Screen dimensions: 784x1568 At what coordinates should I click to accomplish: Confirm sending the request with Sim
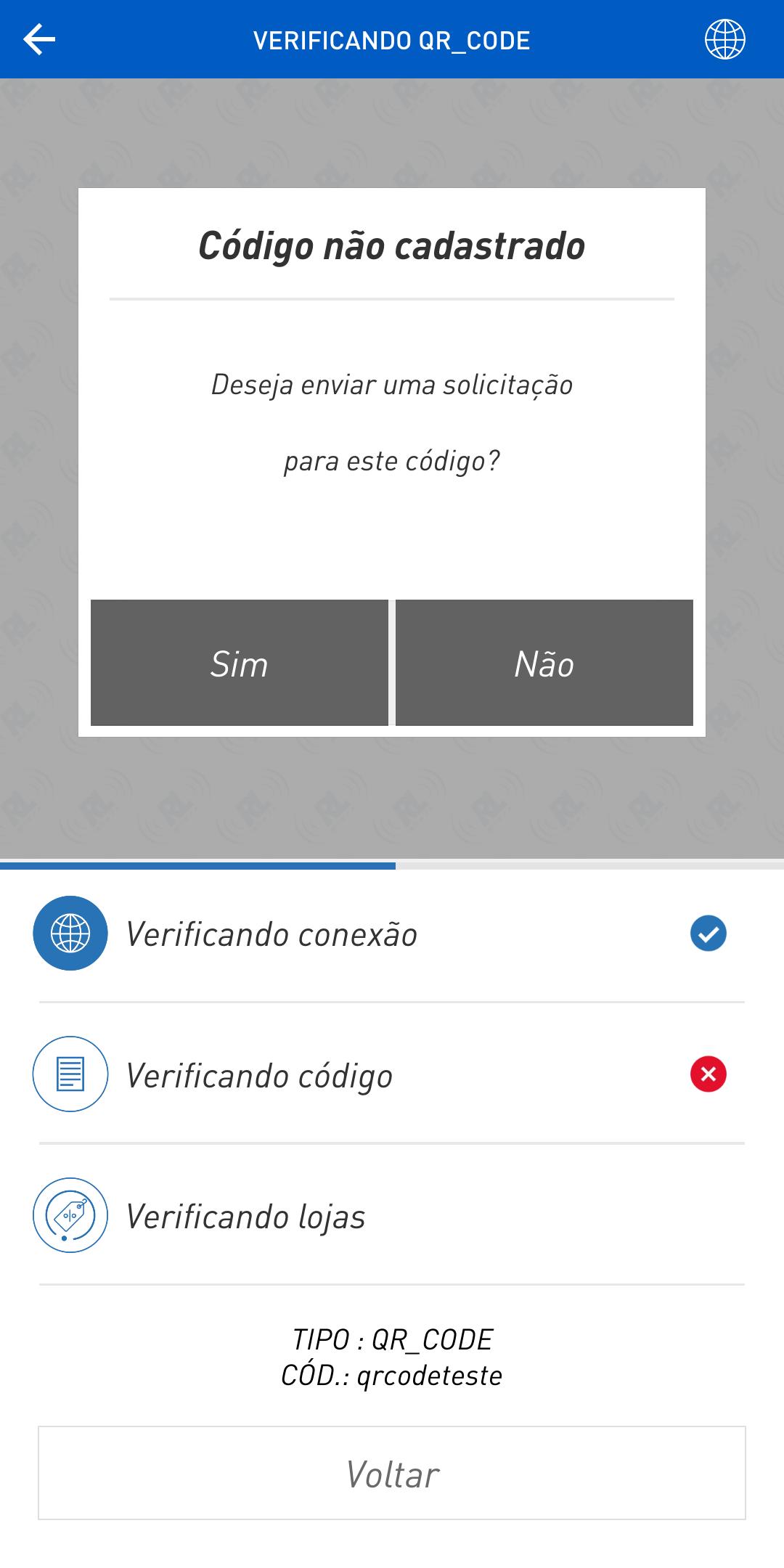tap(240, 663)
